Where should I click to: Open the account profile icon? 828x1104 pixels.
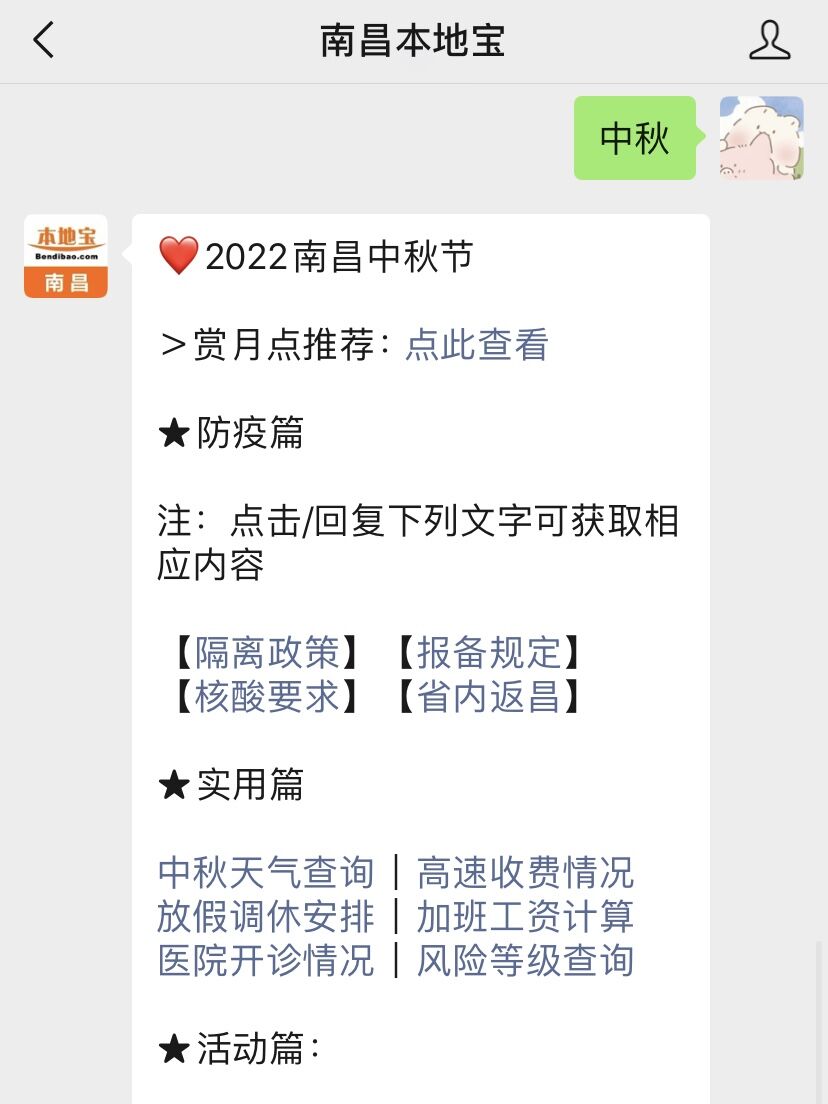point(769,41)
